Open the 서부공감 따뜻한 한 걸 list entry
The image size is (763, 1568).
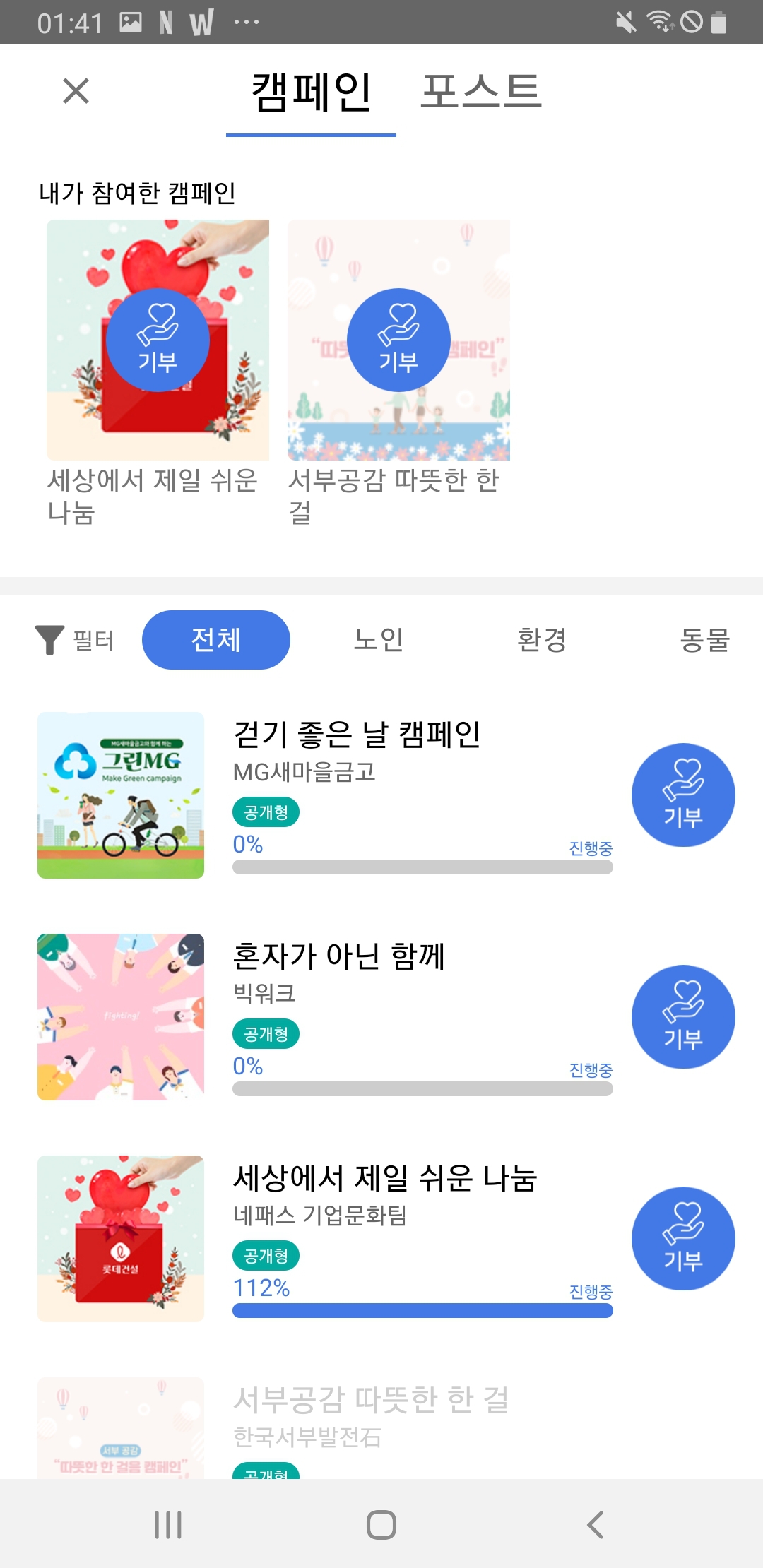[371, 1400]
